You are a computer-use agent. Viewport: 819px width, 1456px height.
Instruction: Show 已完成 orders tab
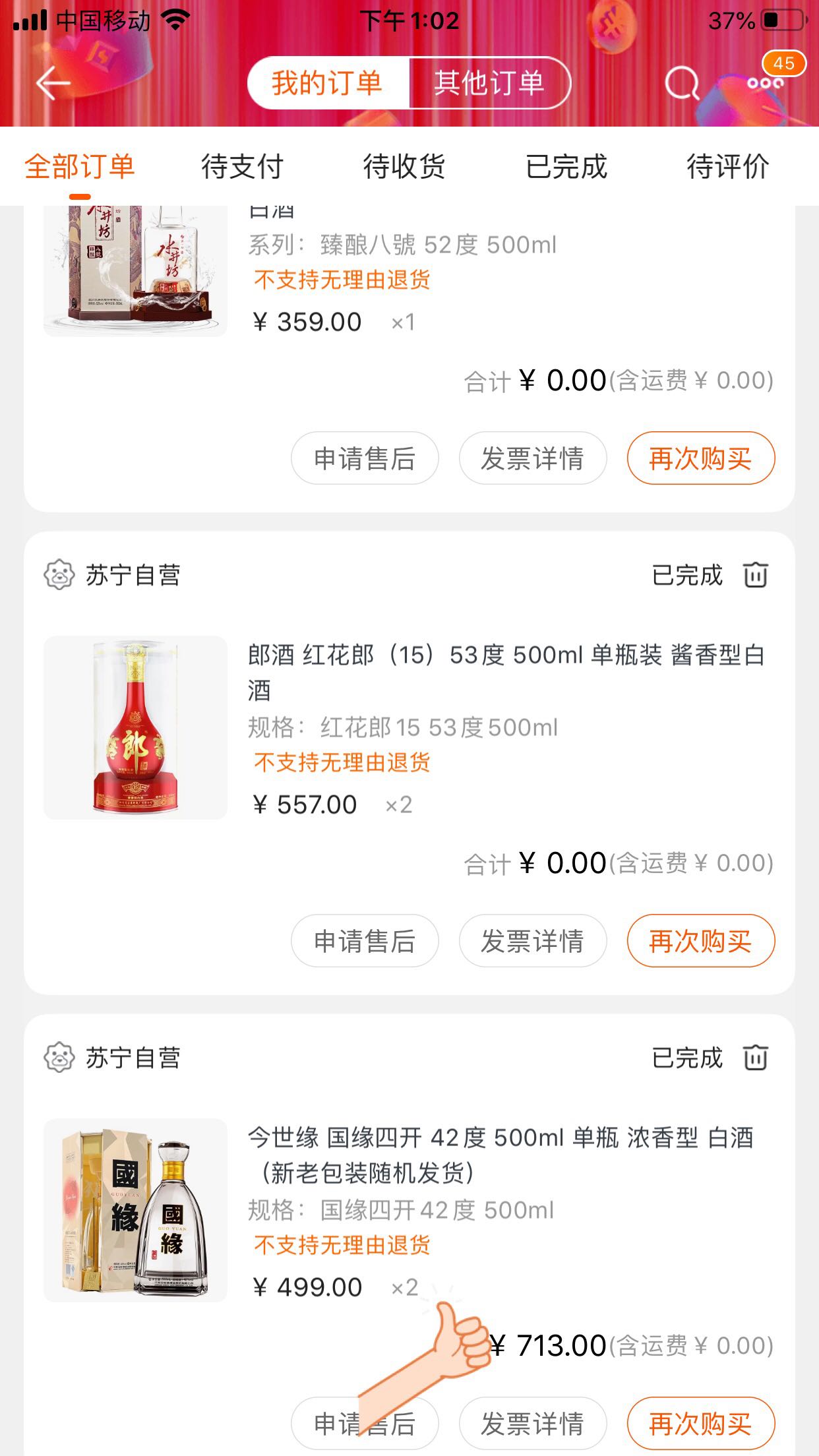(566, 166)
